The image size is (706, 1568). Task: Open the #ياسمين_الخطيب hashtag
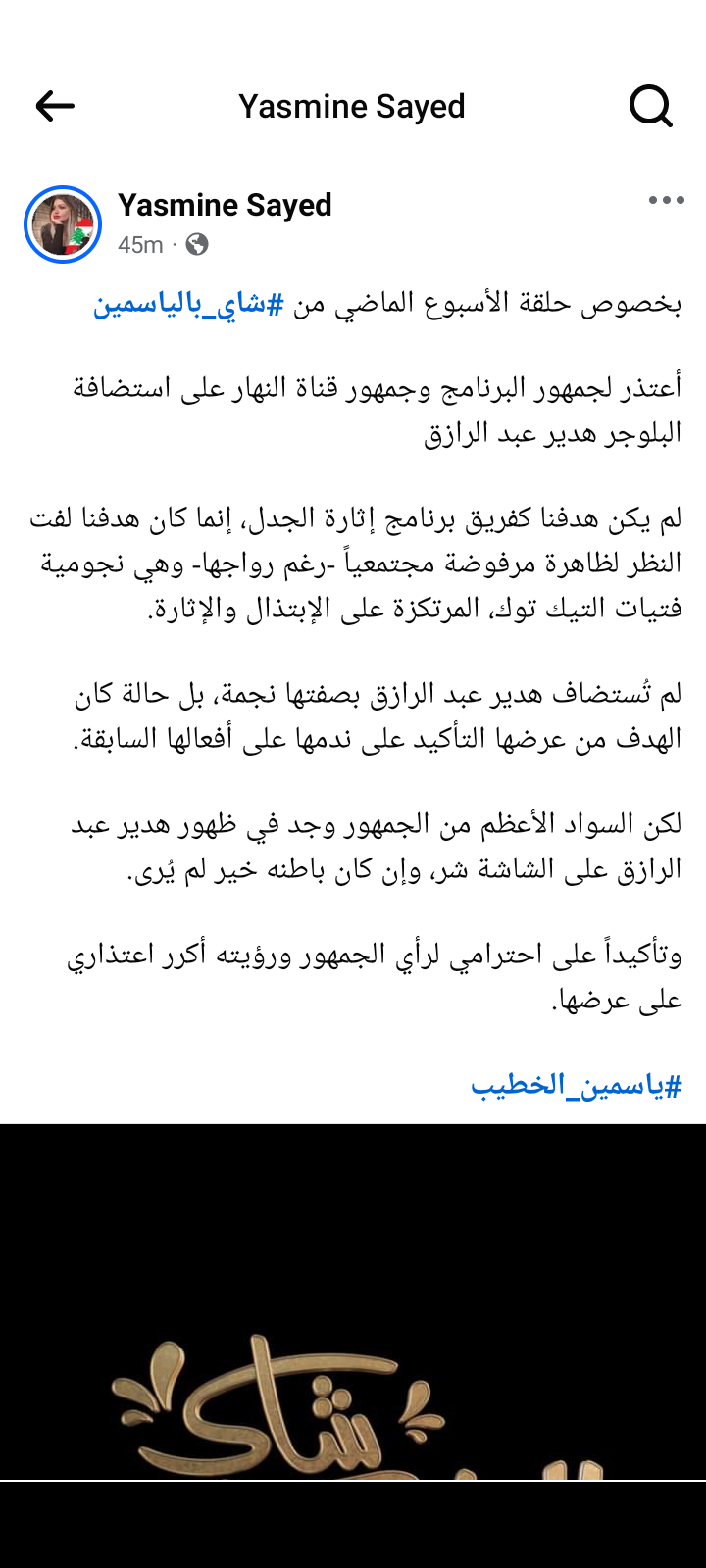(x=576, y=1085)
